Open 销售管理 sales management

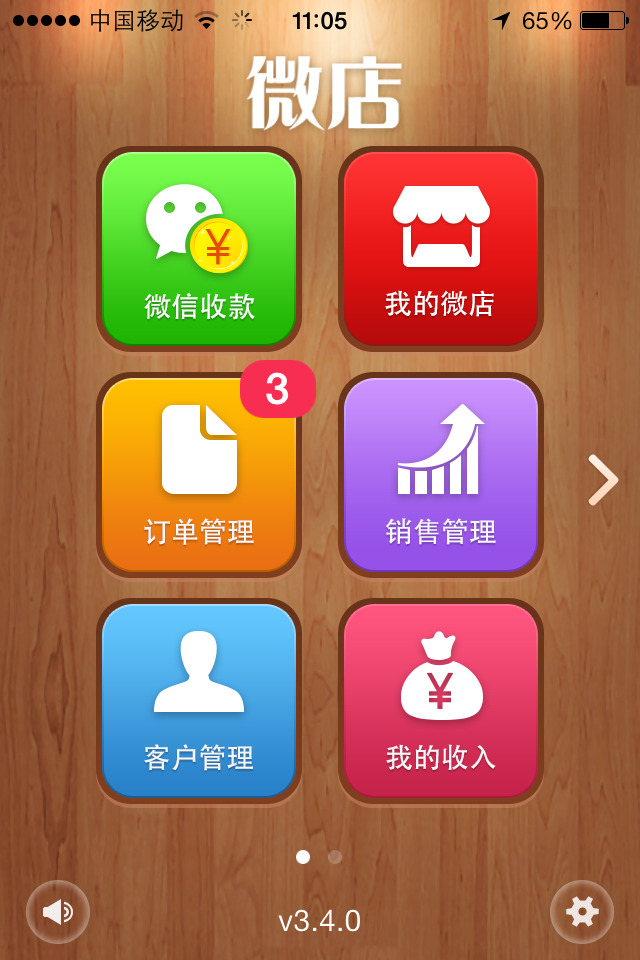(440, 475)
